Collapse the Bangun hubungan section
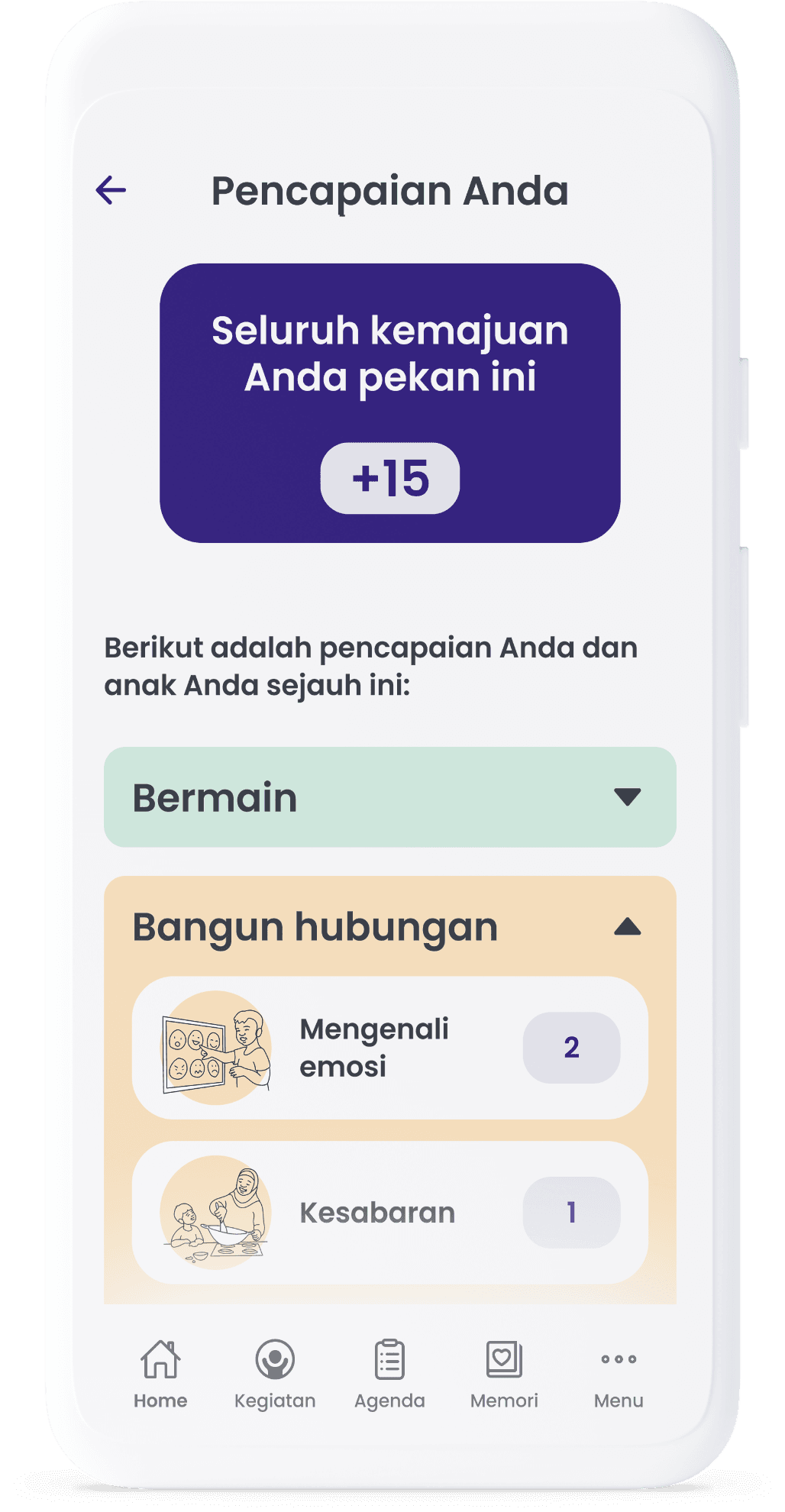 626,927
